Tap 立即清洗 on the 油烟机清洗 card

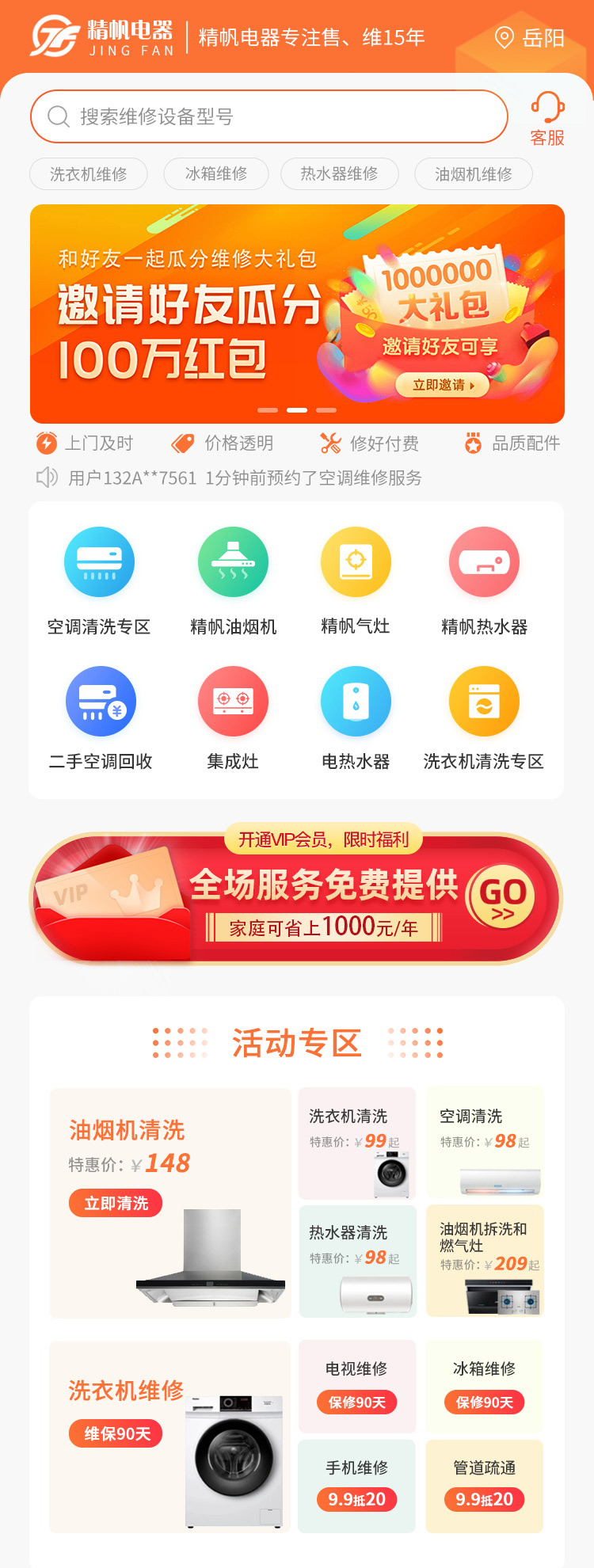tap(116, 1204)
